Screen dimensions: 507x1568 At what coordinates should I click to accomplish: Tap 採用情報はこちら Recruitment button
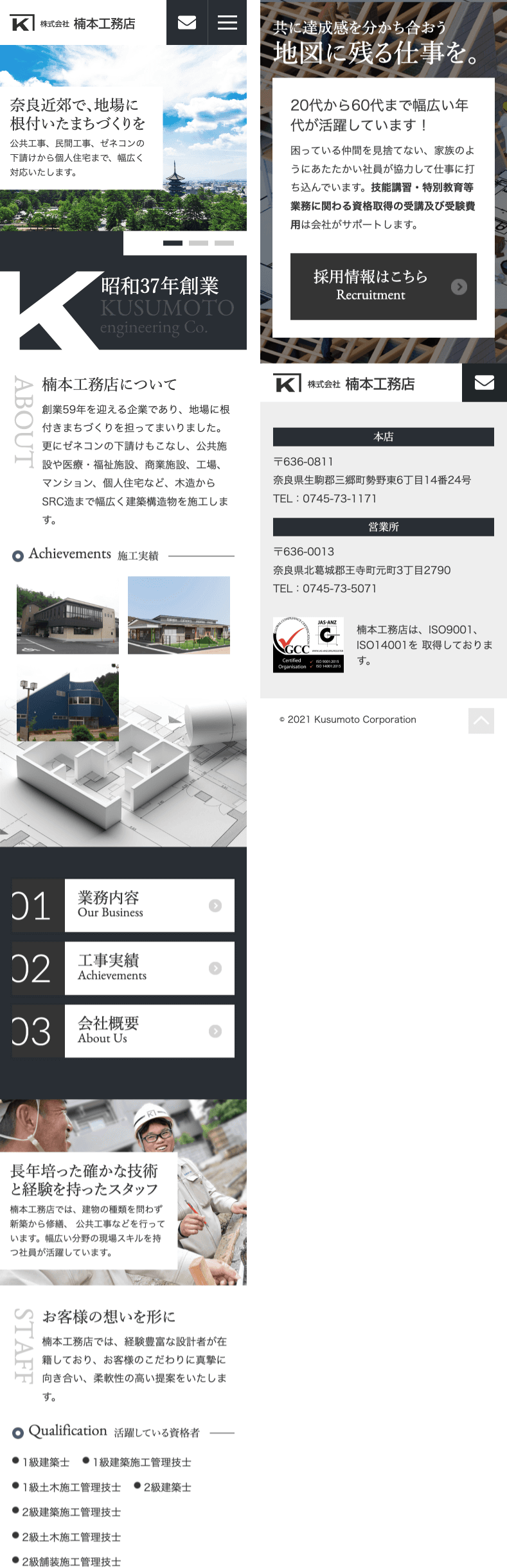[x=383, y=286]
